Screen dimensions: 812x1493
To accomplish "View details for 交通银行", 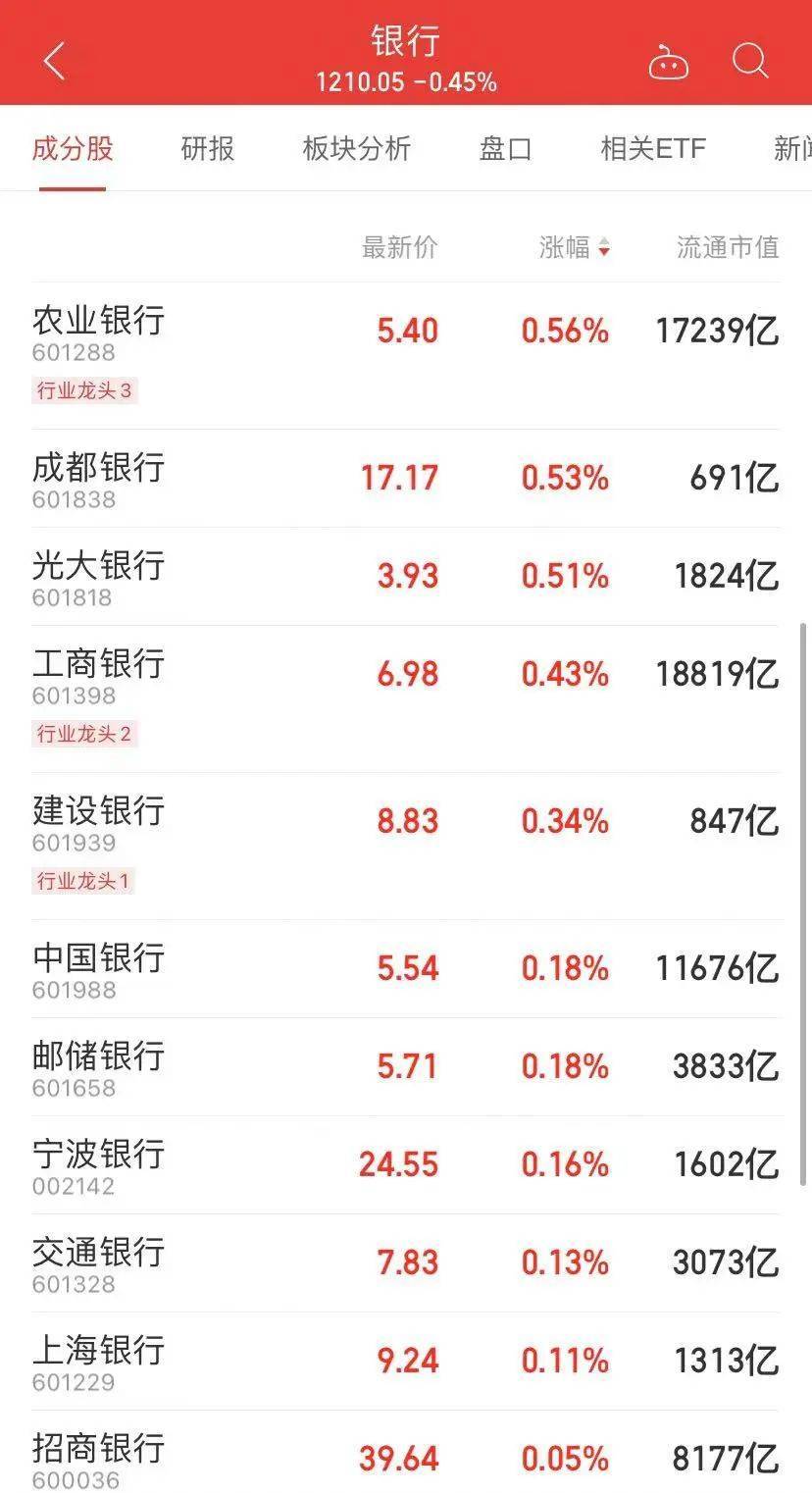I will 406,1263.
